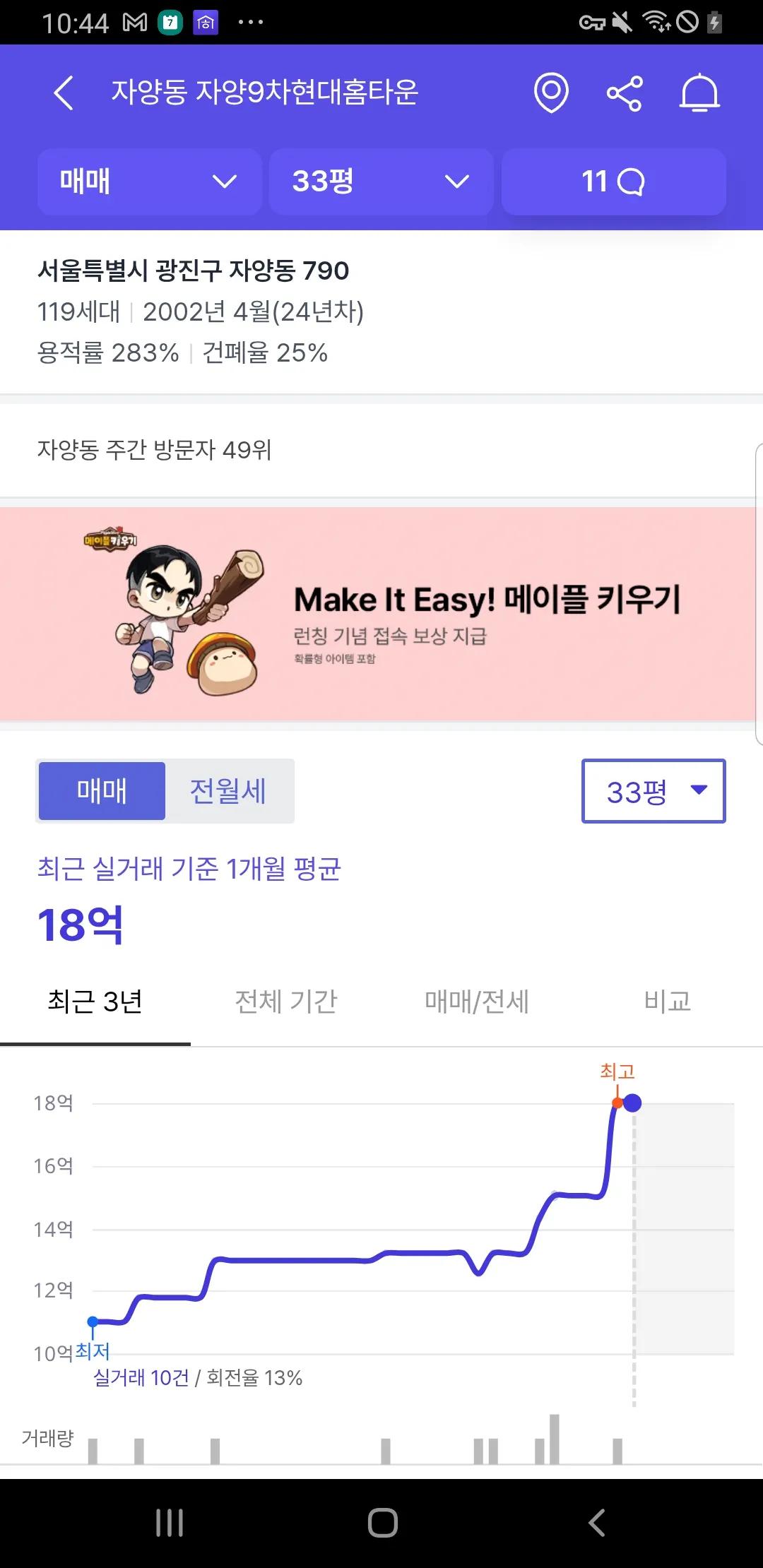Open the 메이플 키우기 ad banner
Viewport: 763px width, 1568px height.
pos(381,613)
